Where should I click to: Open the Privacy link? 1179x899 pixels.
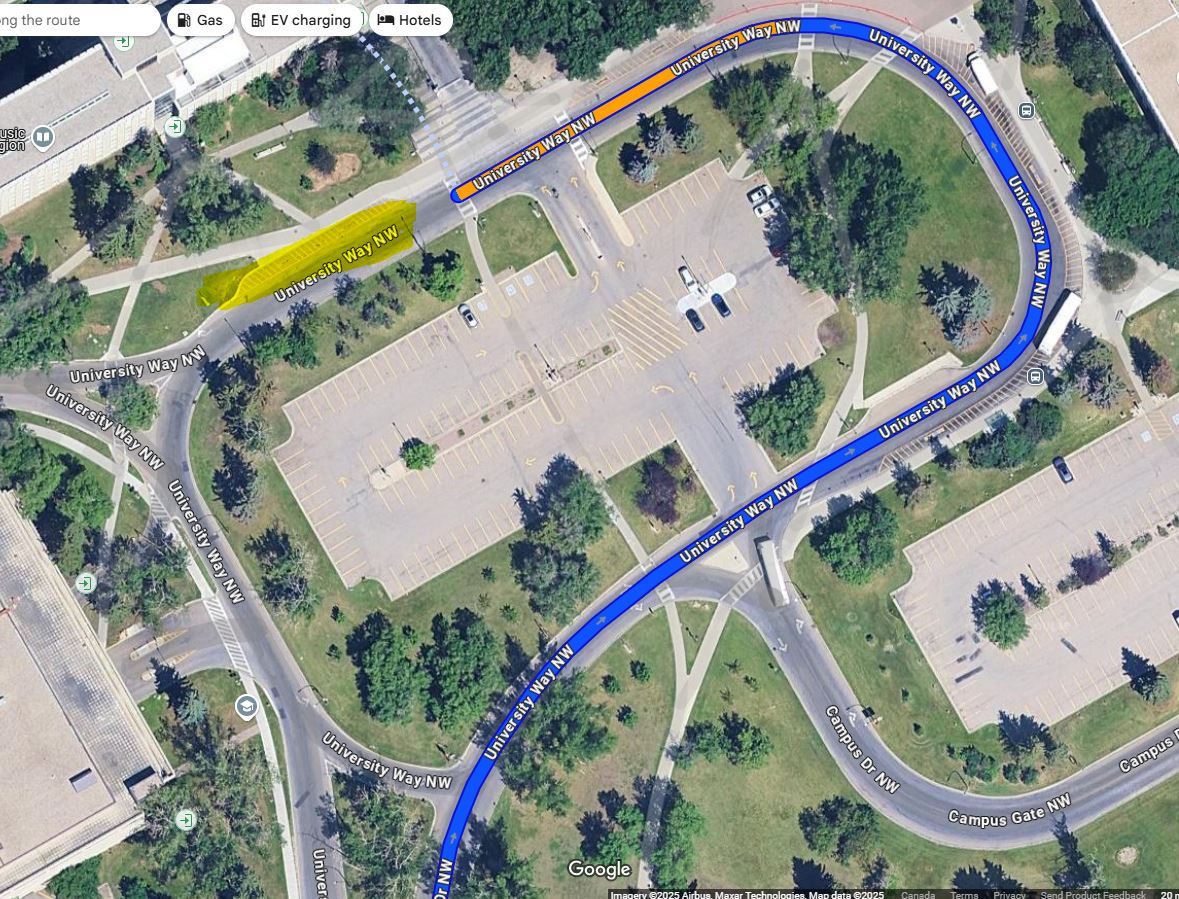[x=1010, y=894]
